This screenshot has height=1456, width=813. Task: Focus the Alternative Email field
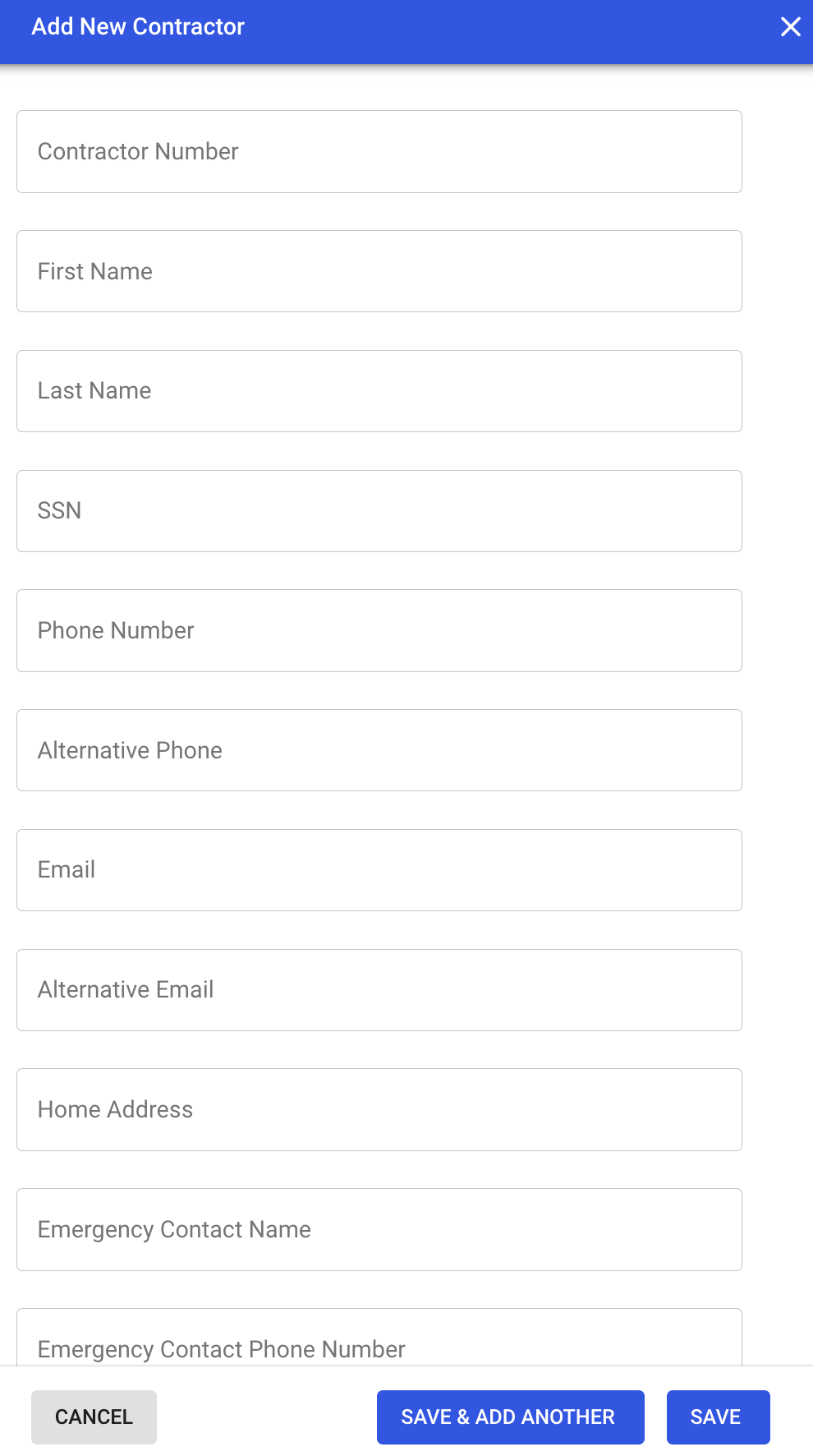pyautogui.click(x=379, y=990)
